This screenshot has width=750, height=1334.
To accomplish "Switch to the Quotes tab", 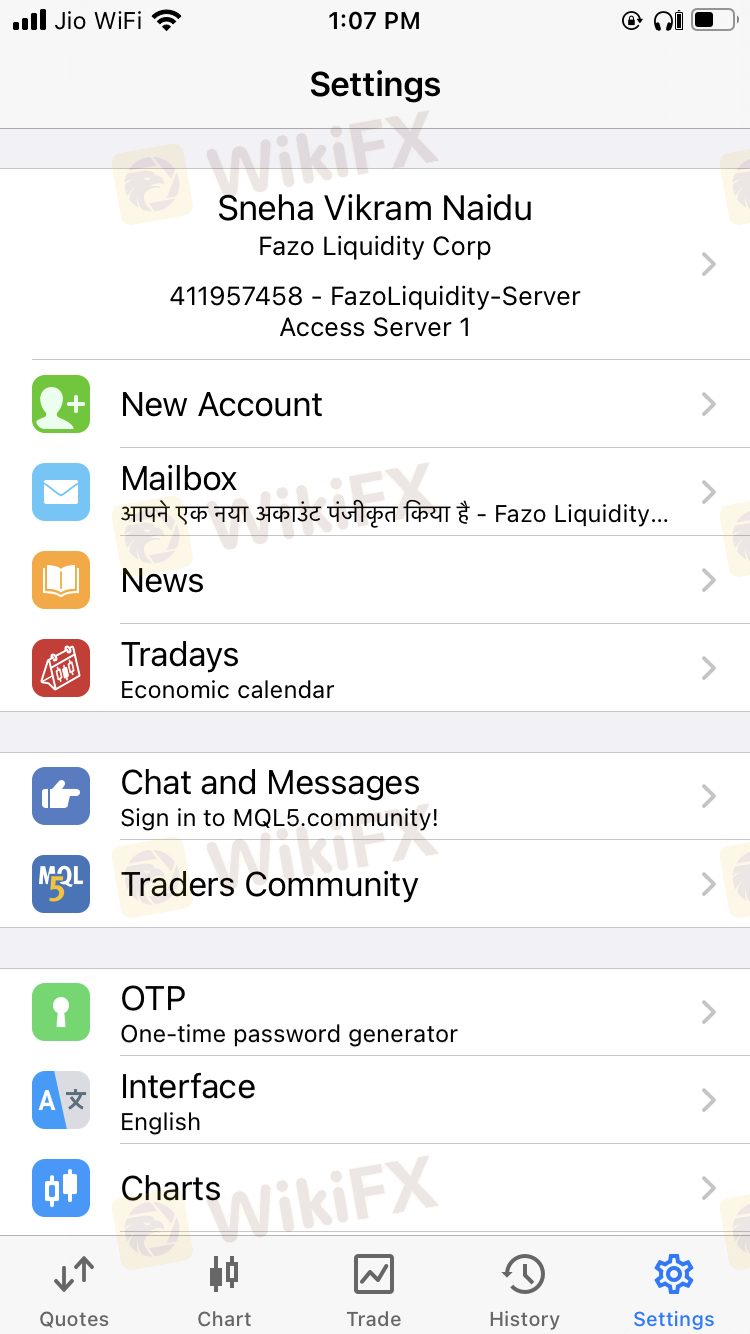I will [75, 1288].
